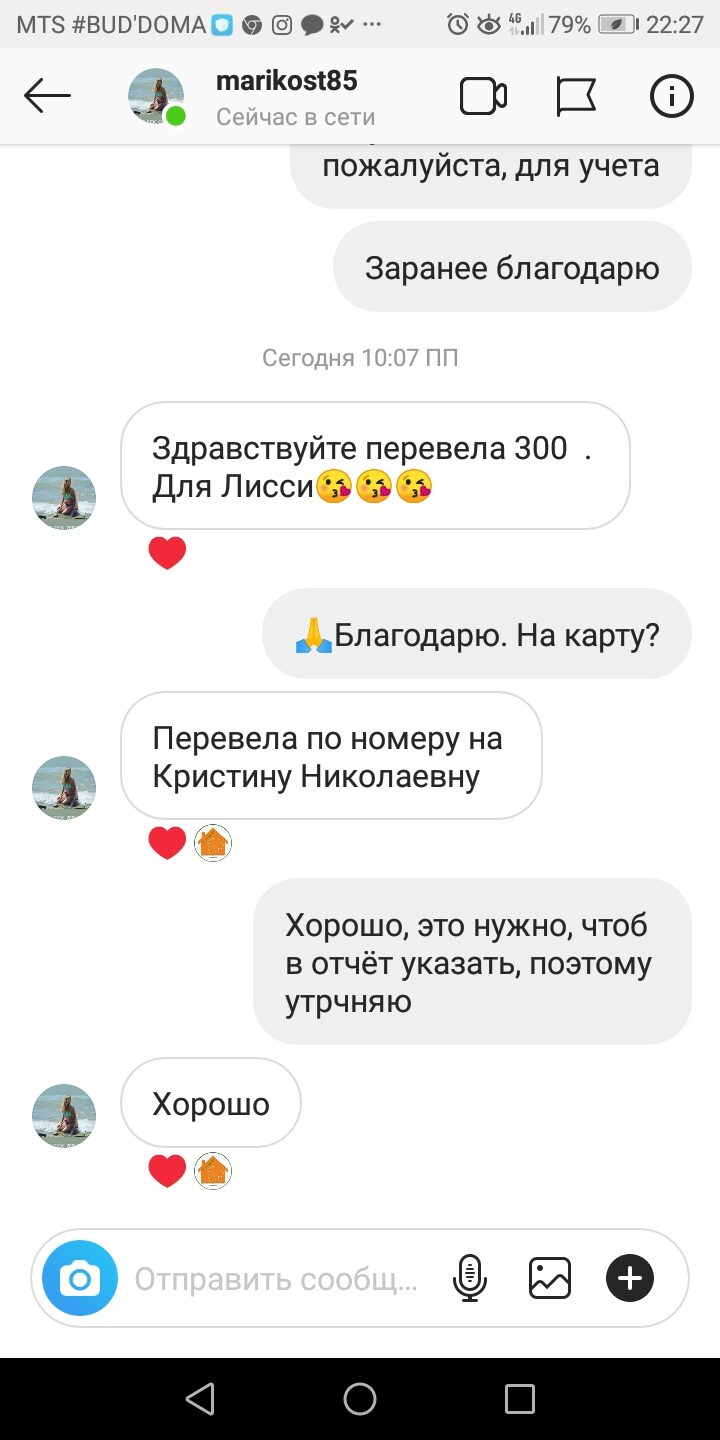Open more options with the plus button
The image size is (720, 1440).
pyautogui.click(x=630, y=1278)
